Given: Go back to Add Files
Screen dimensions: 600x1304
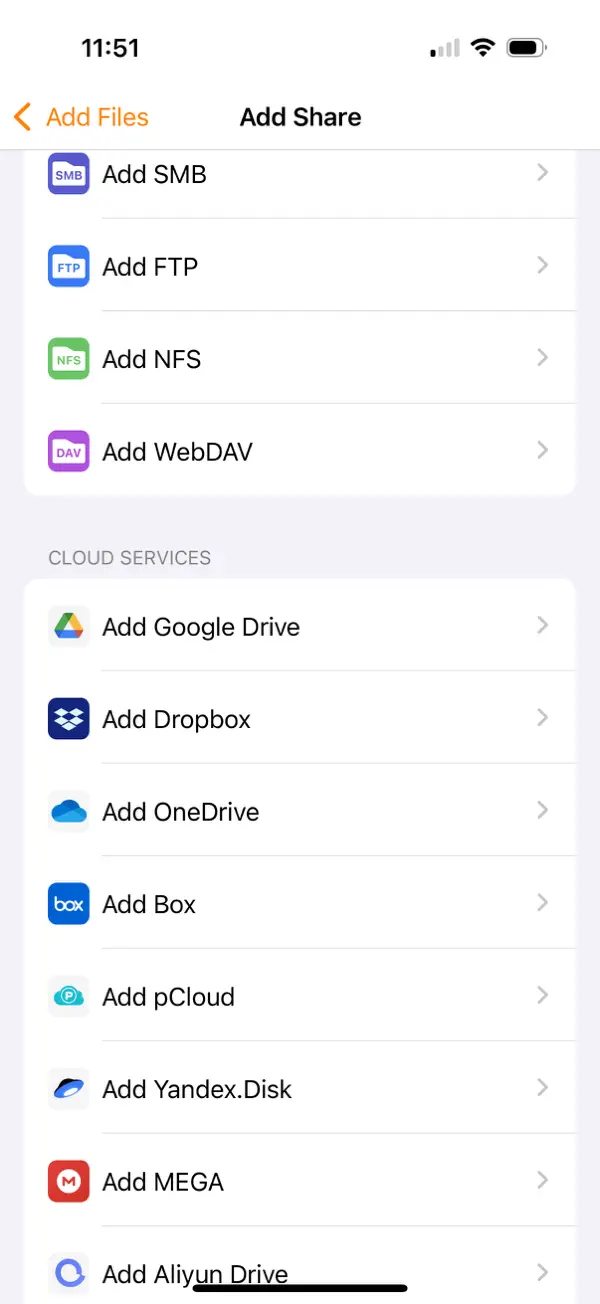Looking at the screenshot, I should point(81,117).
